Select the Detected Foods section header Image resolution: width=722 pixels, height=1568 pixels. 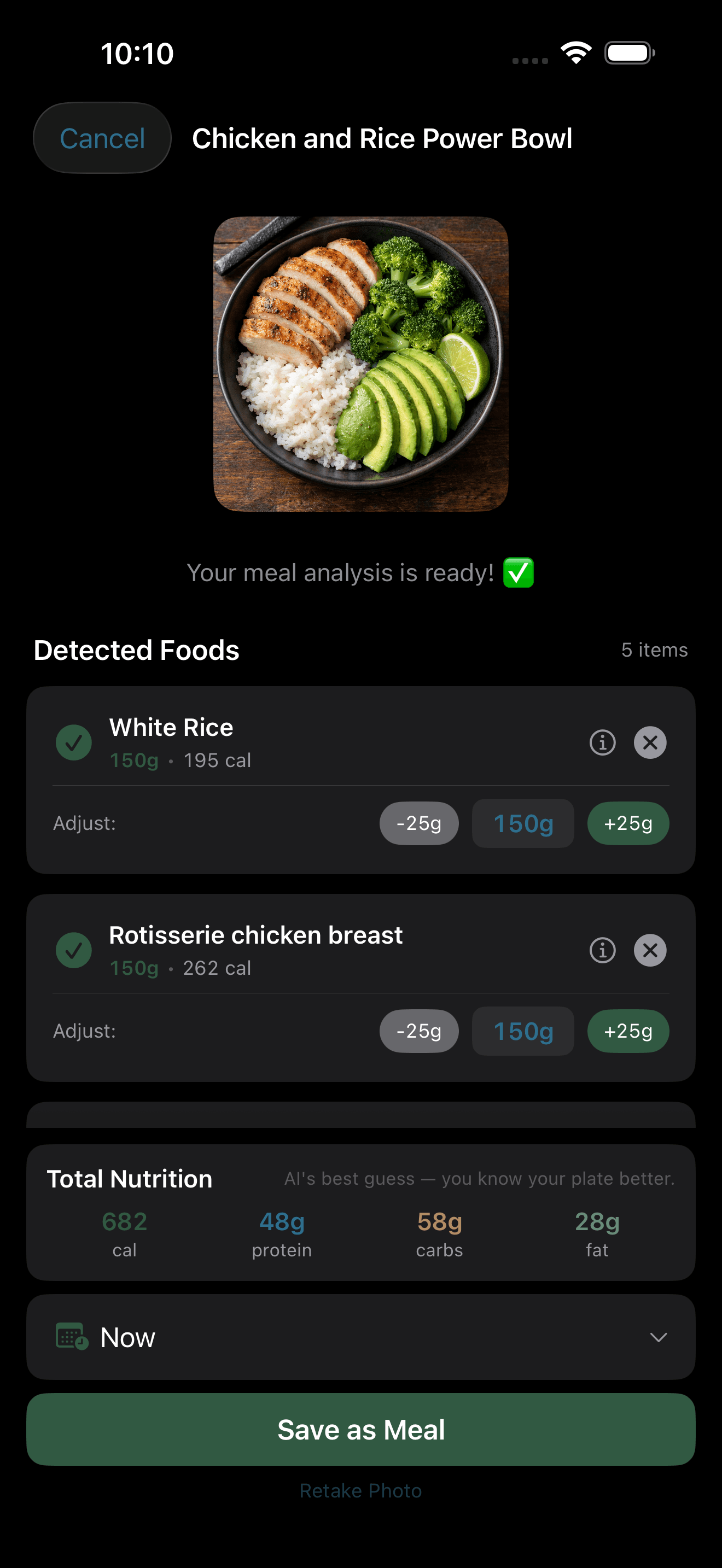click(x=136, y=650)
